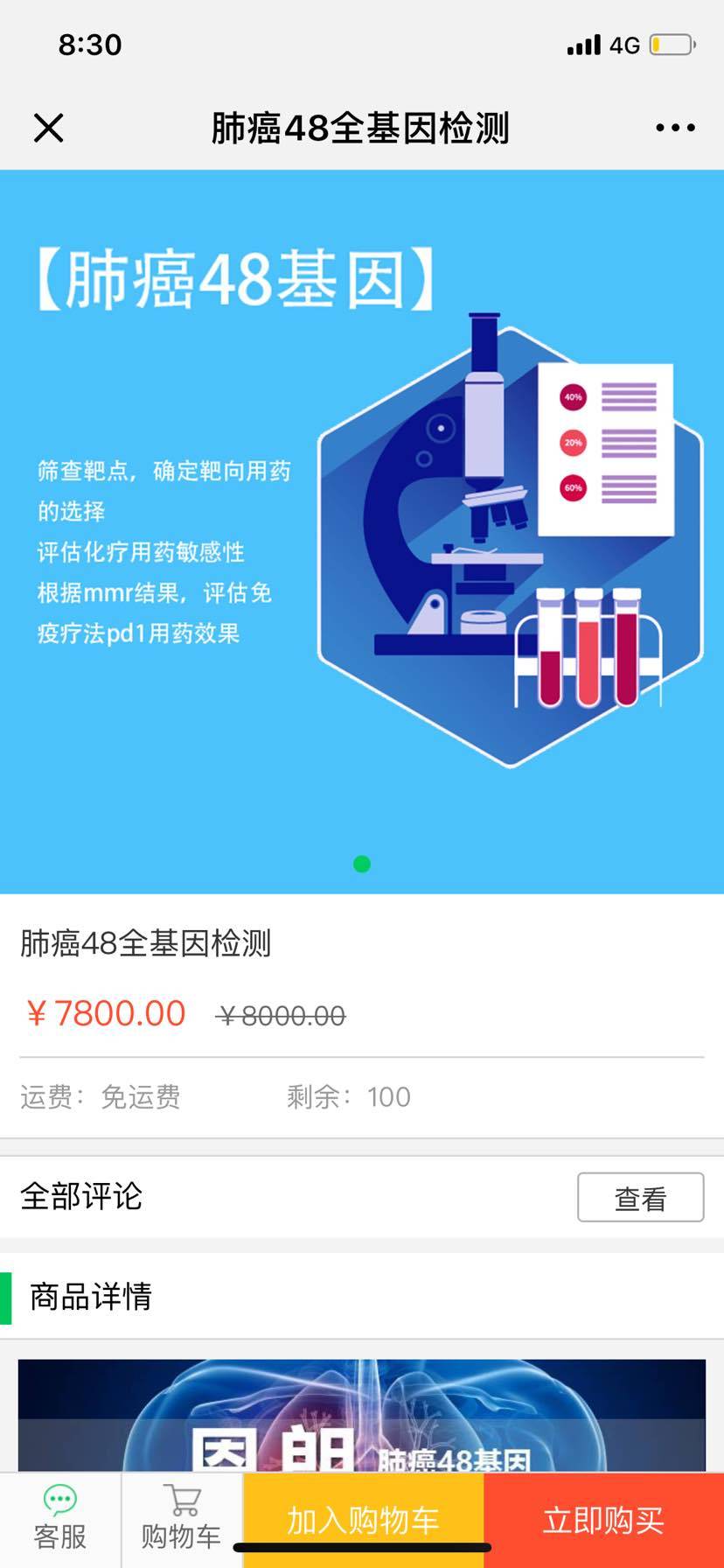Image resolution: width=724 pixels, height=1568 pixels.
Task: Add the item with 加入购物车
Action: (x=363, y=1521)
